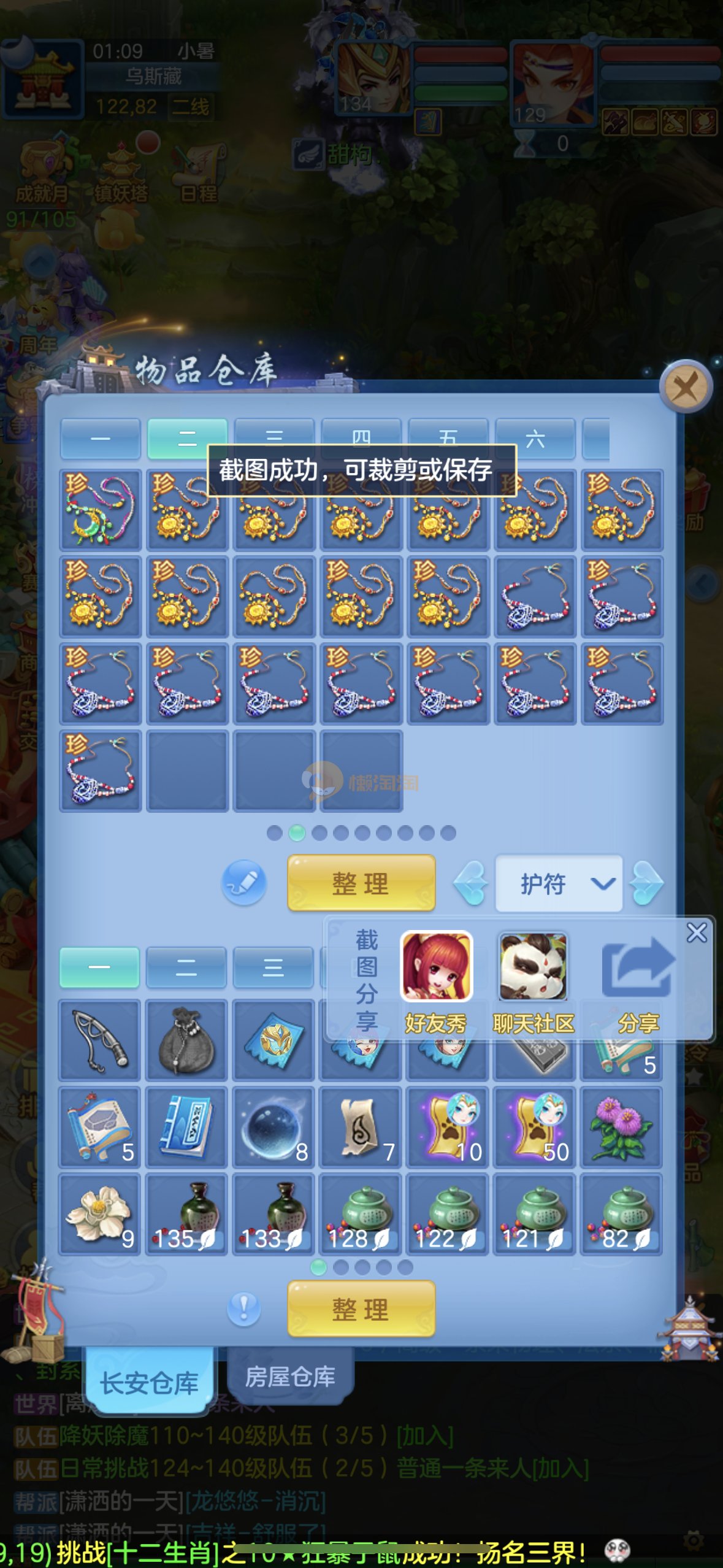Switch to warehouse page 六
Screen dimensions: 723x1568
tap(535, 437)
